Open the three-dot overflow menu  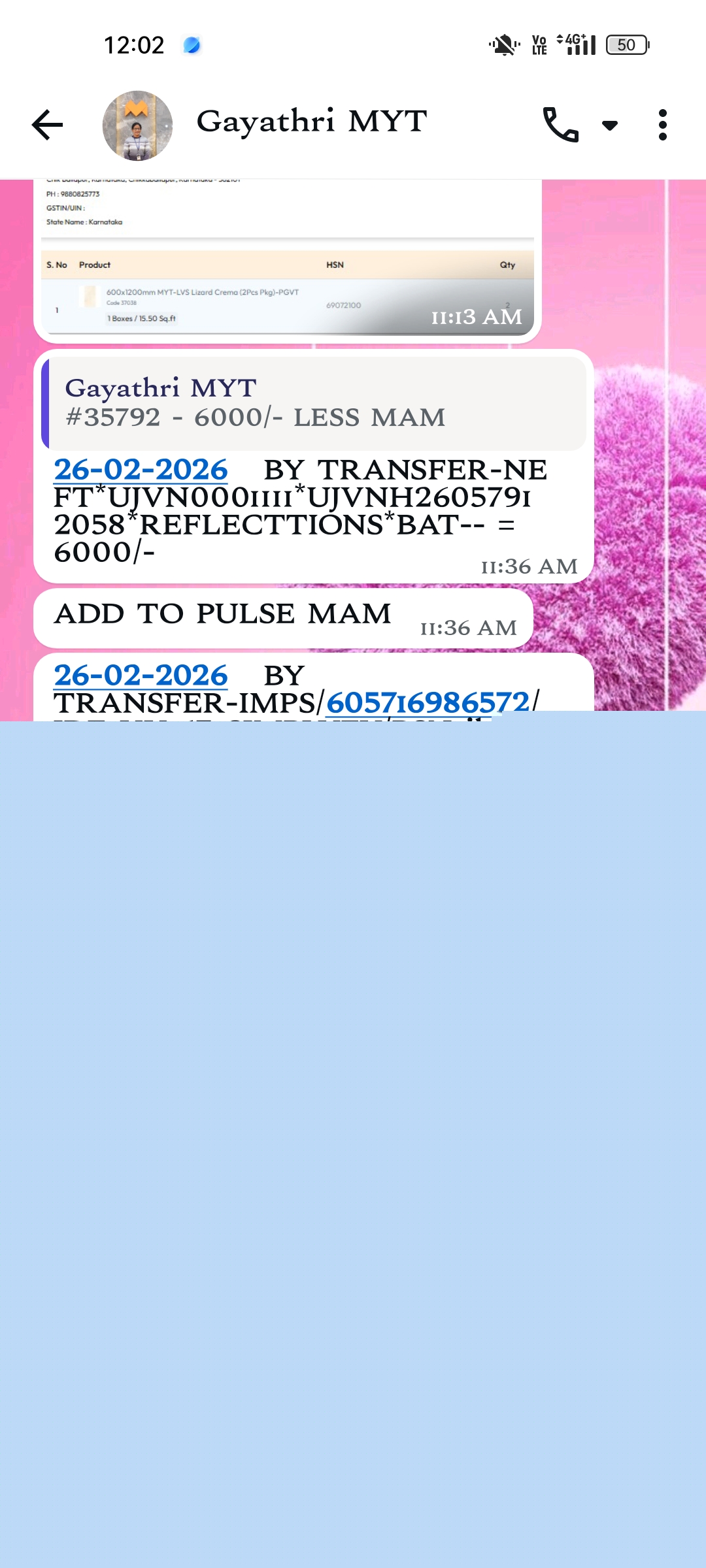click(x=662, y=125)
